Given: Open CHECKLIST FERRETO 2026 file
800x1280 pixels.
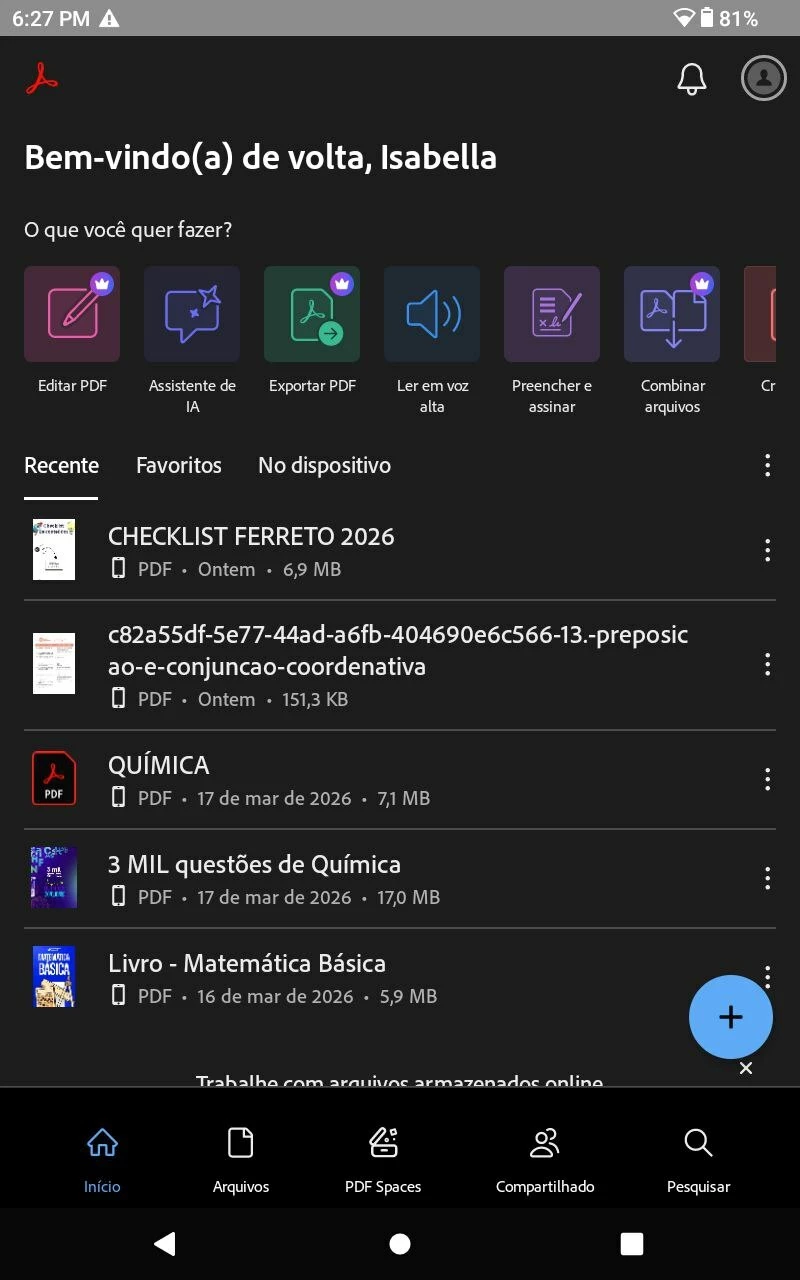Looking at the screenshot, I should [x=251, y=537].
